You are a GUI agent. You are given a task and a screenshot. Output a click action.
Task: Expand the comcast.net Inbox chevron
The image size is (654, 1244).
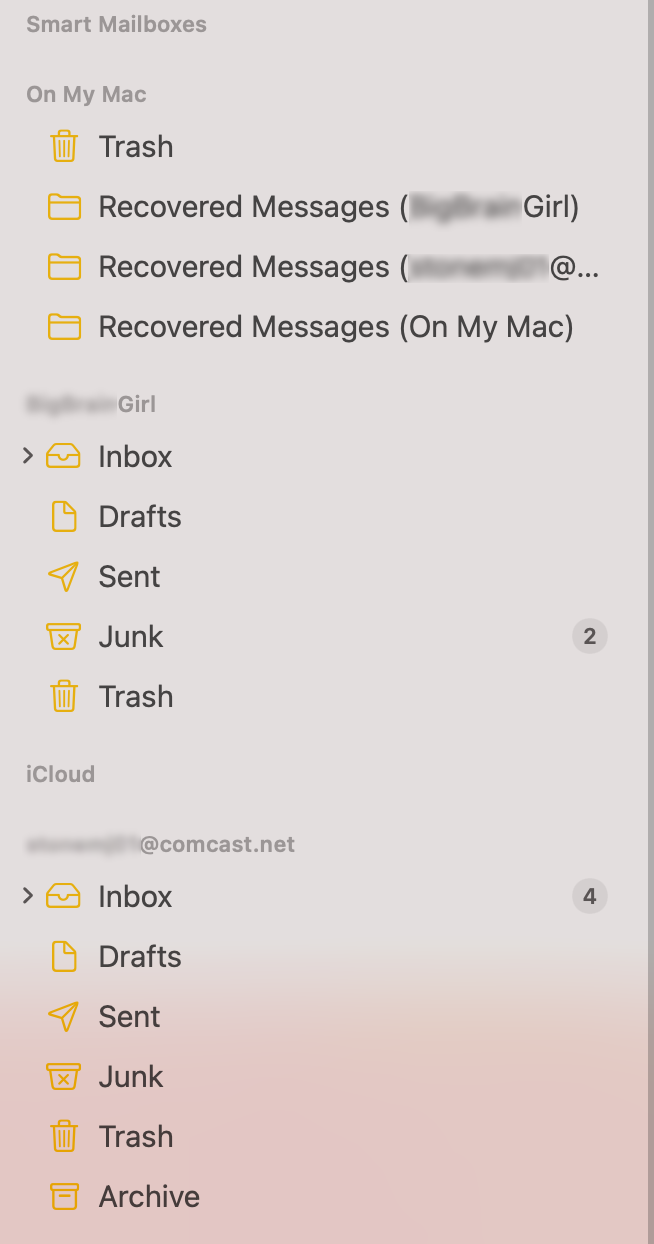pos(28,897)
